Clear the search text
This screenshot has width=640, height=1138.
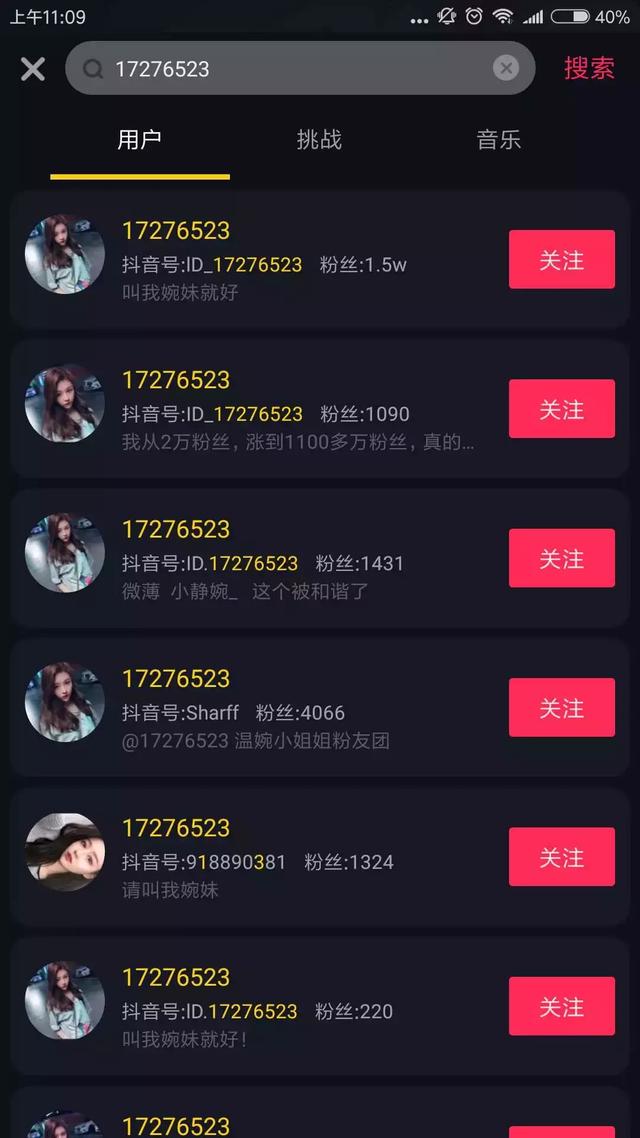pos(506,68)
